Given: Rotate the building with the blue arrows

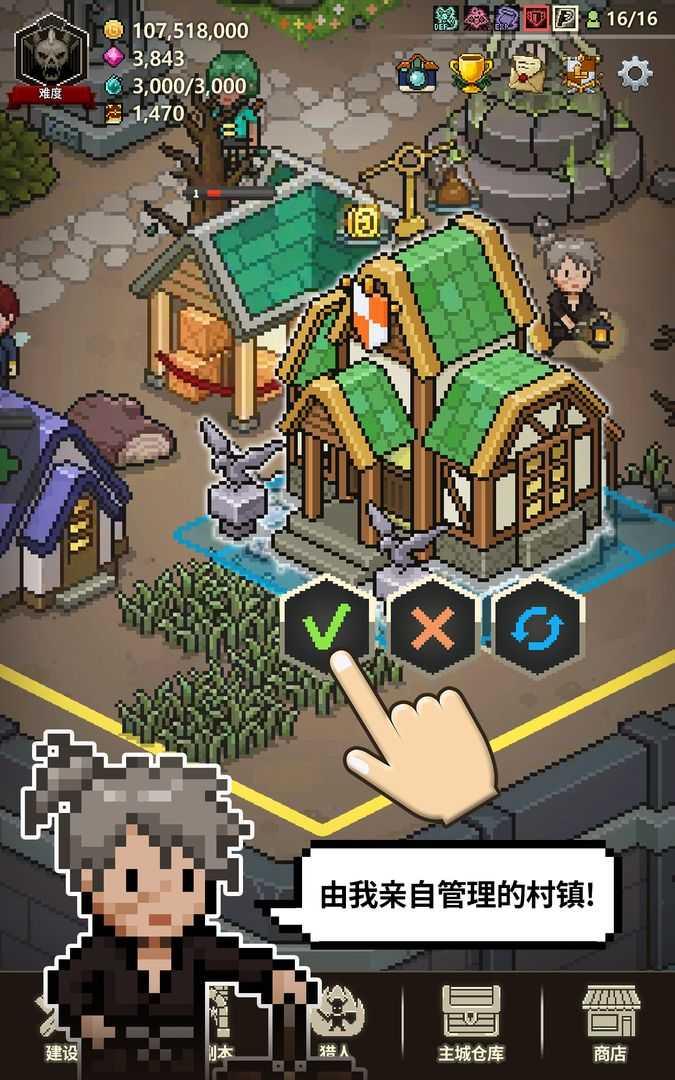Looking at the screenshot, I should tap(539, 628).
